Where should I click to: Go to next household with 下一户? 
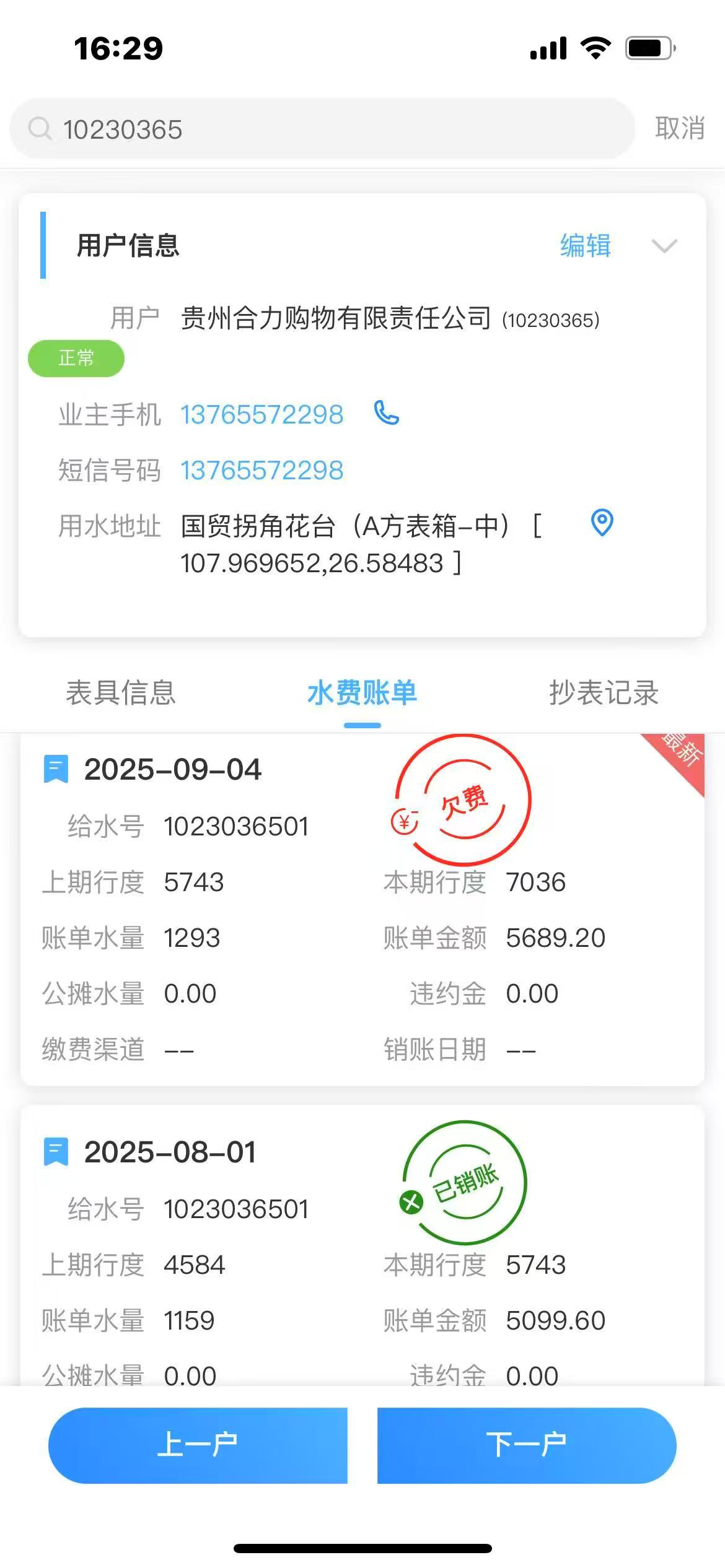527,1445
